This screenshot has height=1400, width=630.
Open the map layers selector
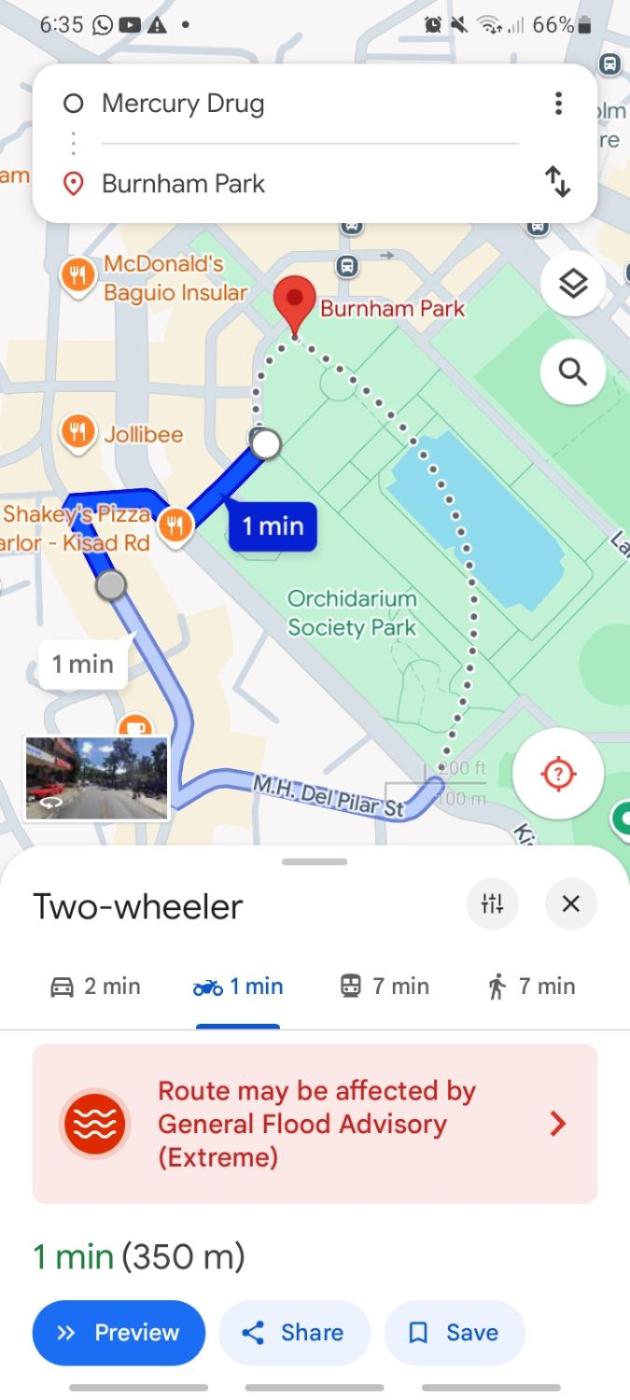pos(572,285)
